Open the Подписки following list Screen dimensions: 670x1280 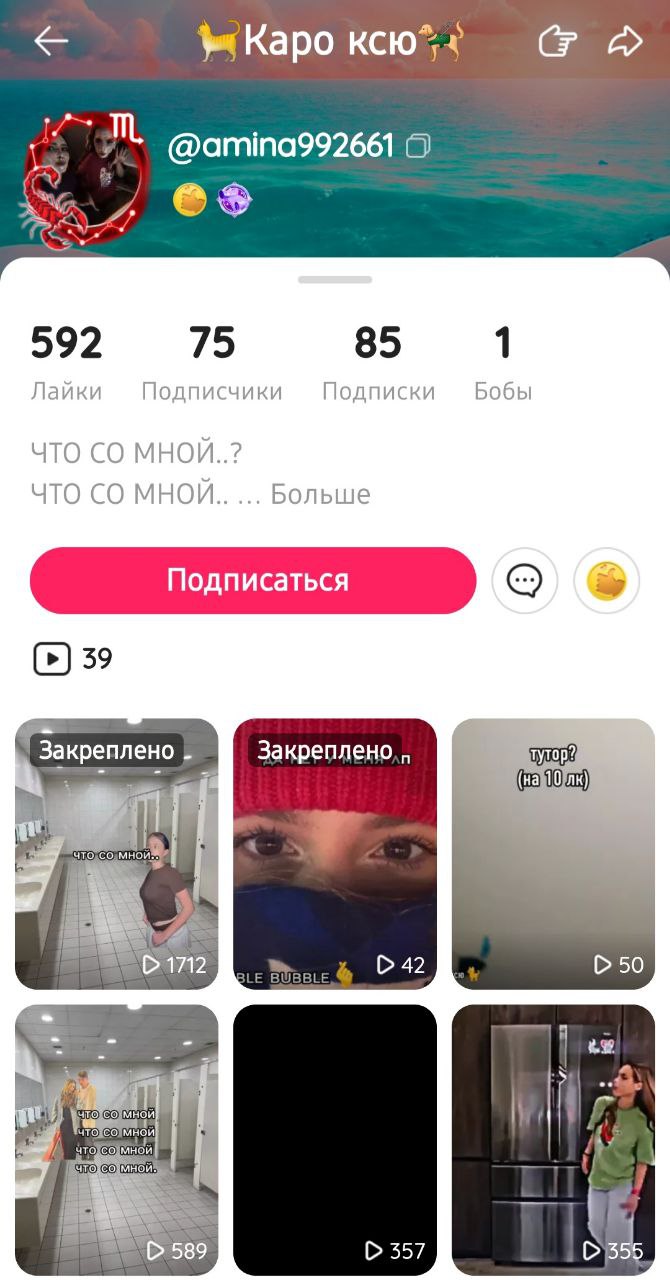pyautogui.click(x=378, y=363)
